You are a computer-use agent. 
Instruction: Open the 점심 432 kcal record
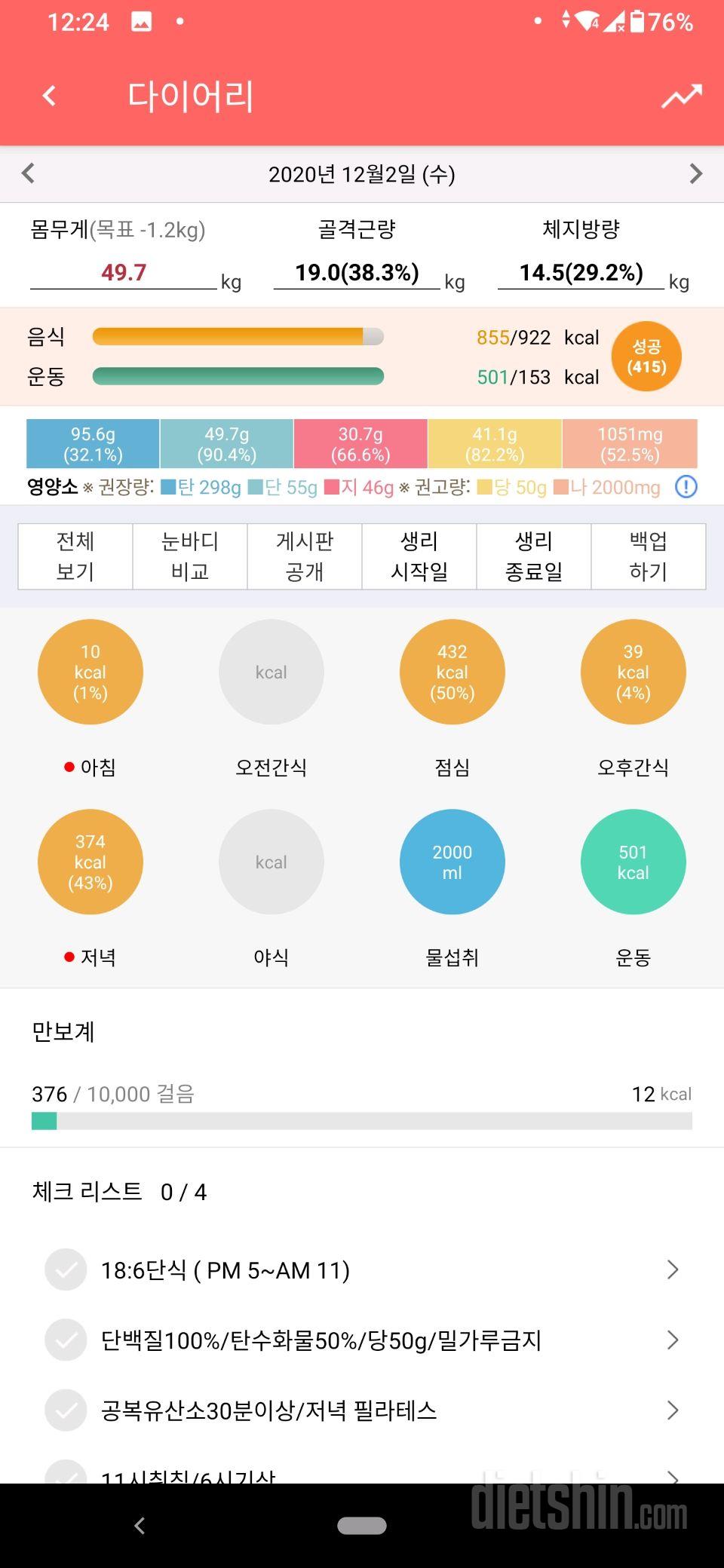click(x=452, y=672)
